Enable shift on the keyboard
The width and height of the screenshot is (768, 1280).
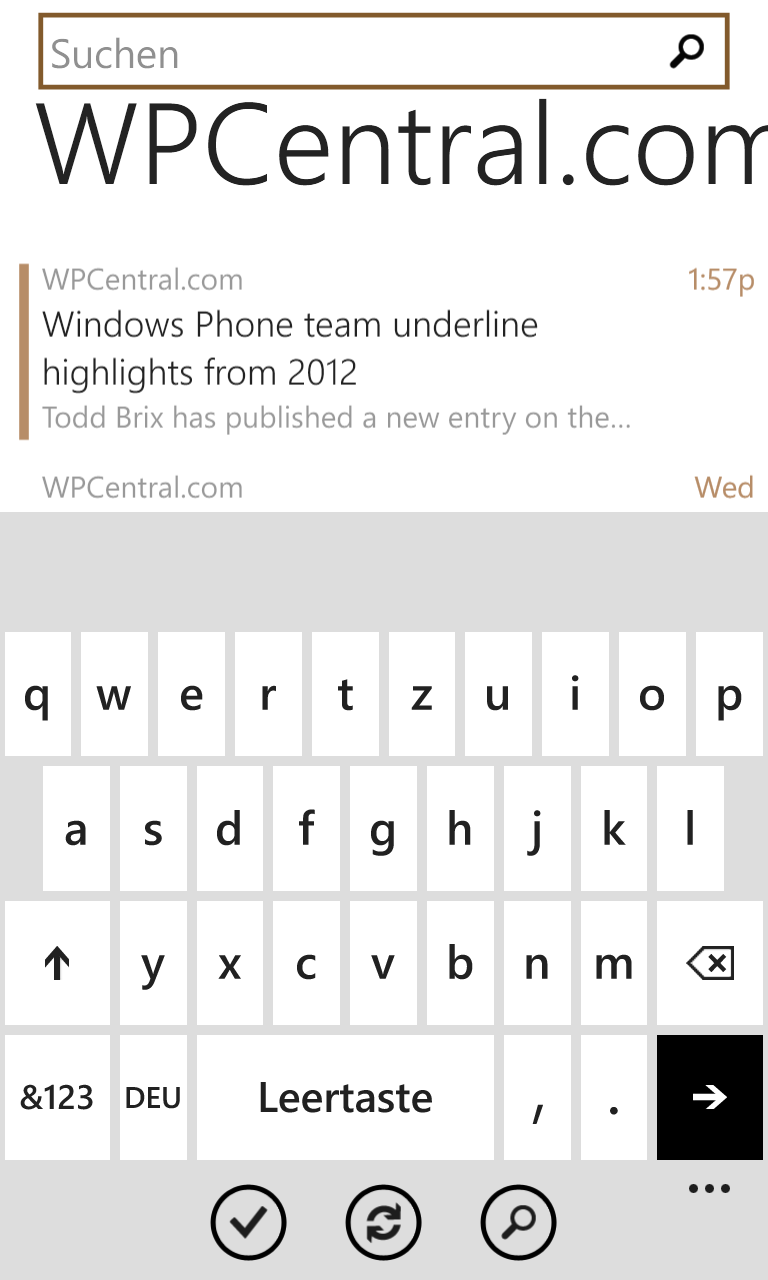(x=57, y=964)
